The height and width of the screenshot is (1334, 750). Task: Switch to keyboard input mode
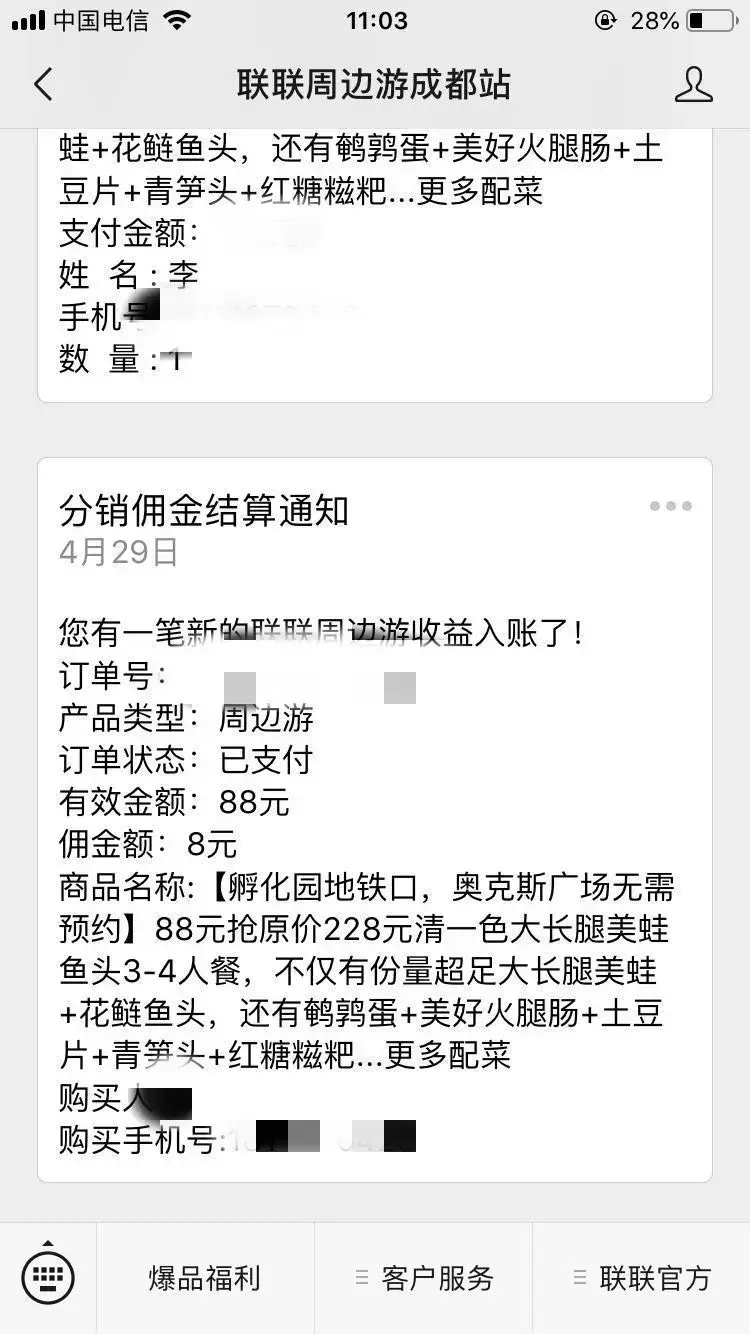pyautogui.click(x=48, y=1278)
